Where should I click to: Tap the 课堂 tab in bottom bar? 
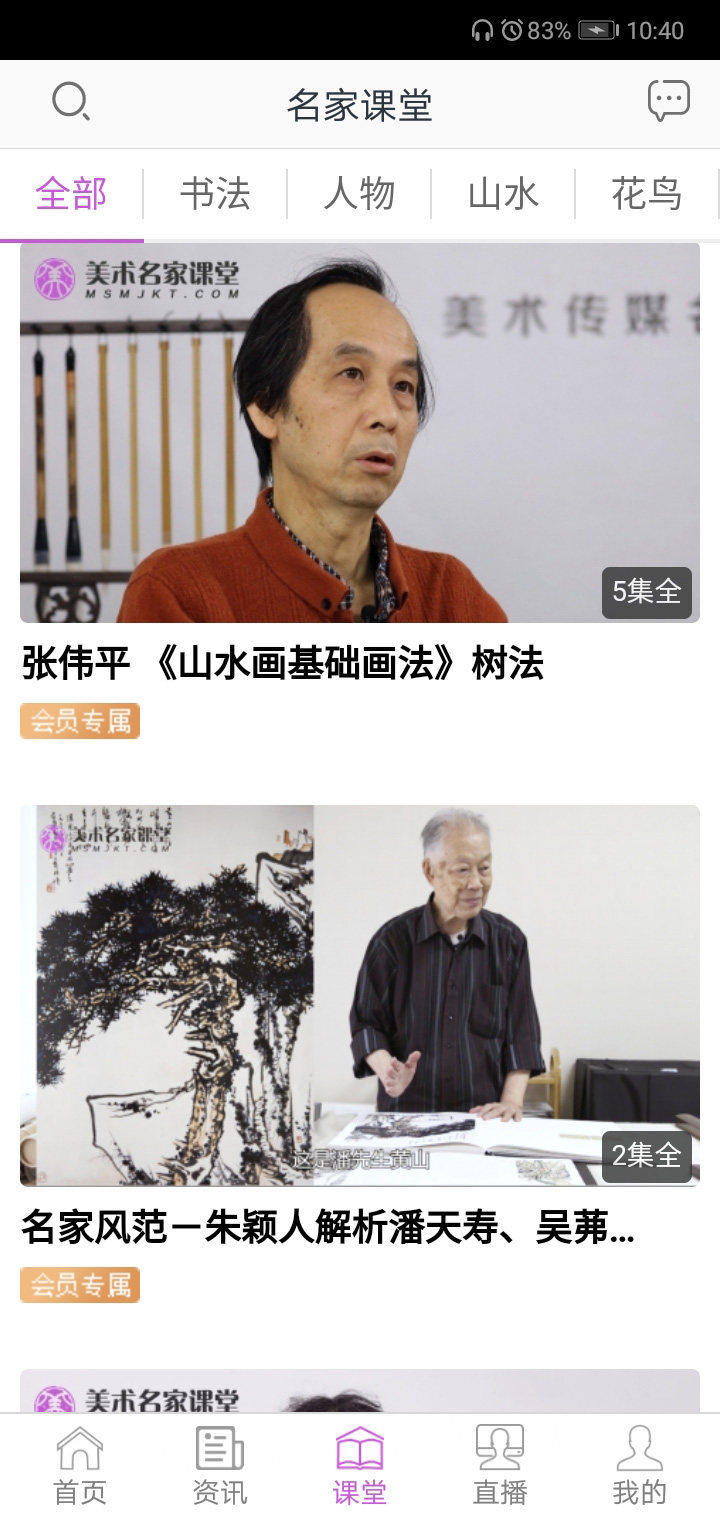tap(360, 1465)
